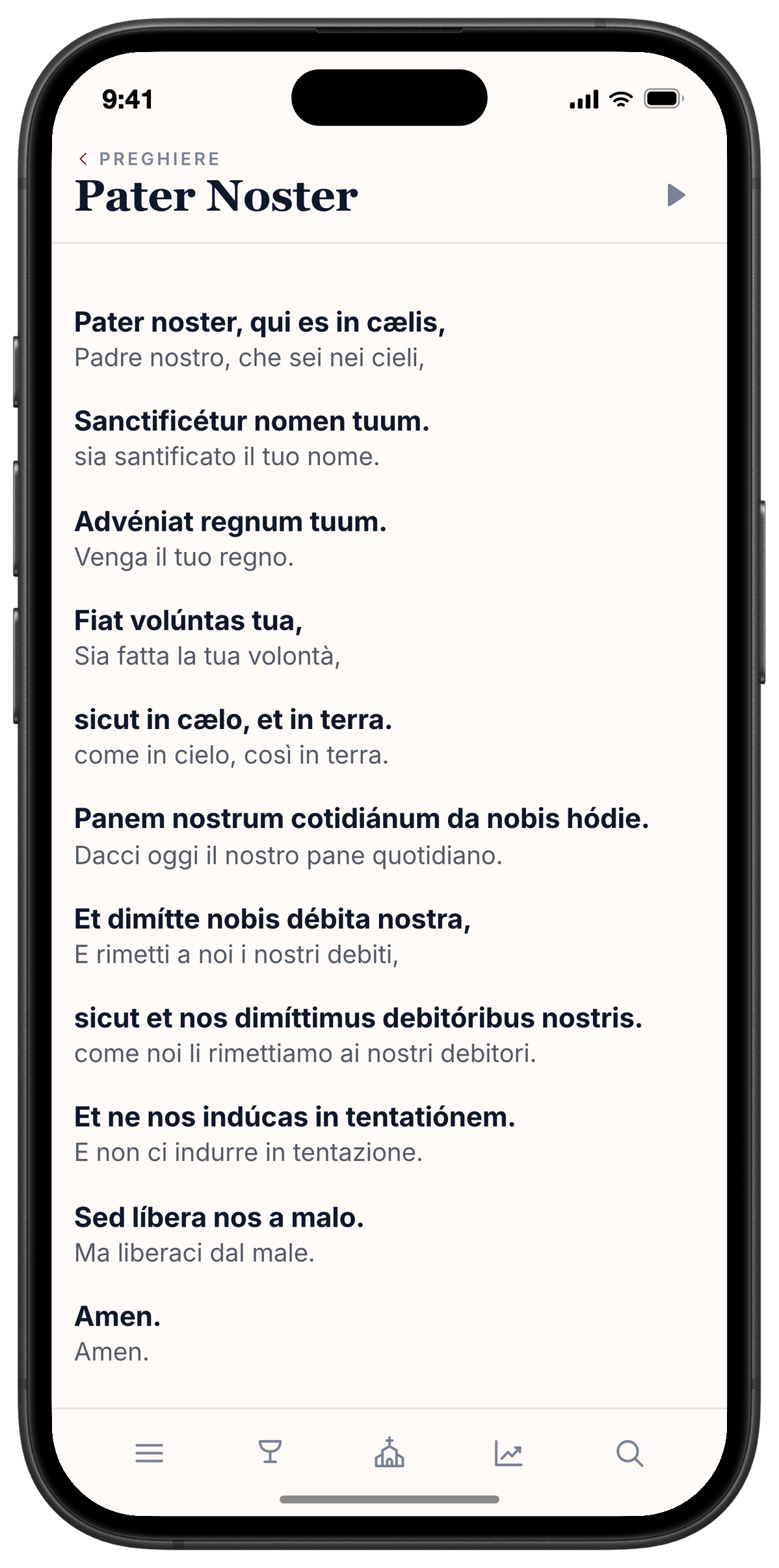The width and height of the screenshot is (779, 1568).
Task: Open the search tab
Action: pos(629,1453)
